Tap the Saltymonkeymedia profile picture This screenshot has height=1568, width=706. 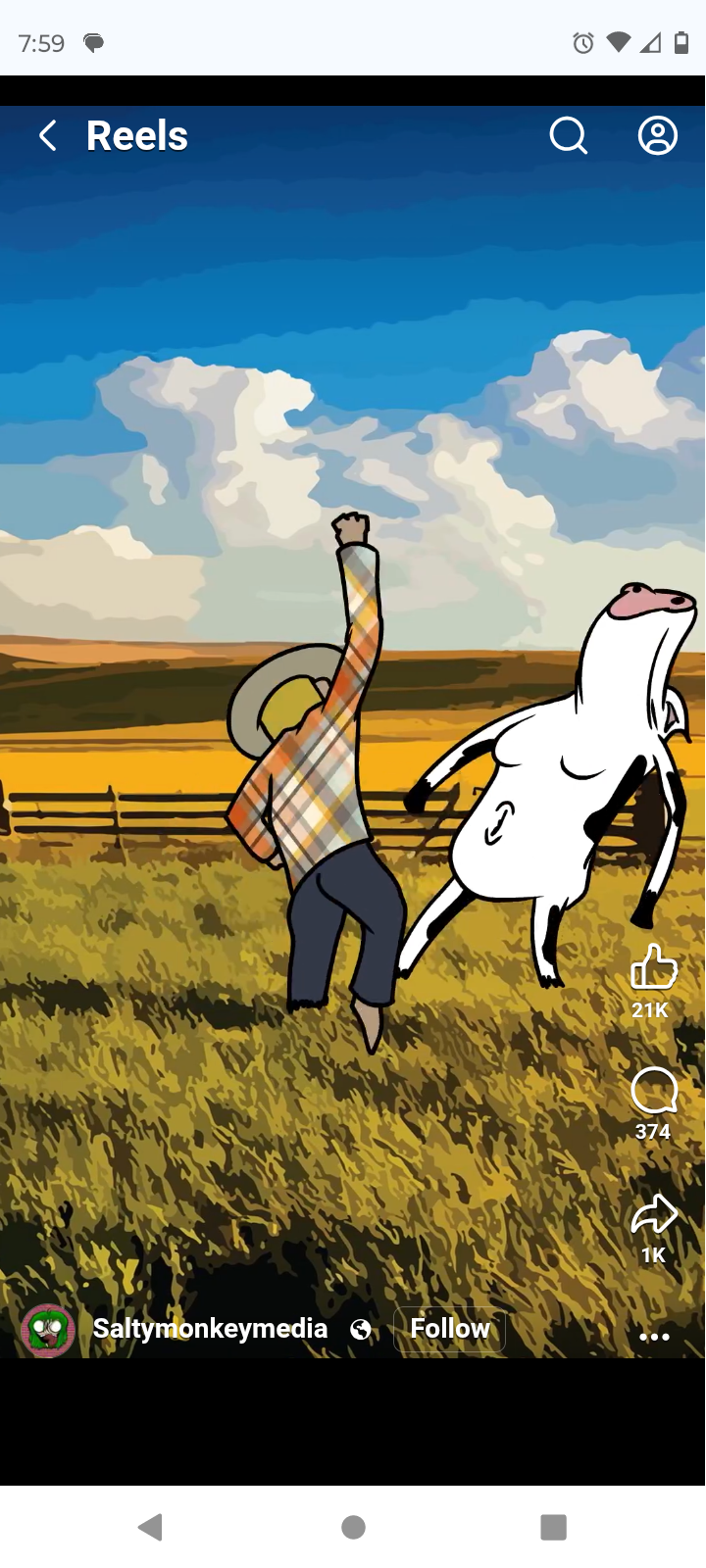click(48, 1331)
